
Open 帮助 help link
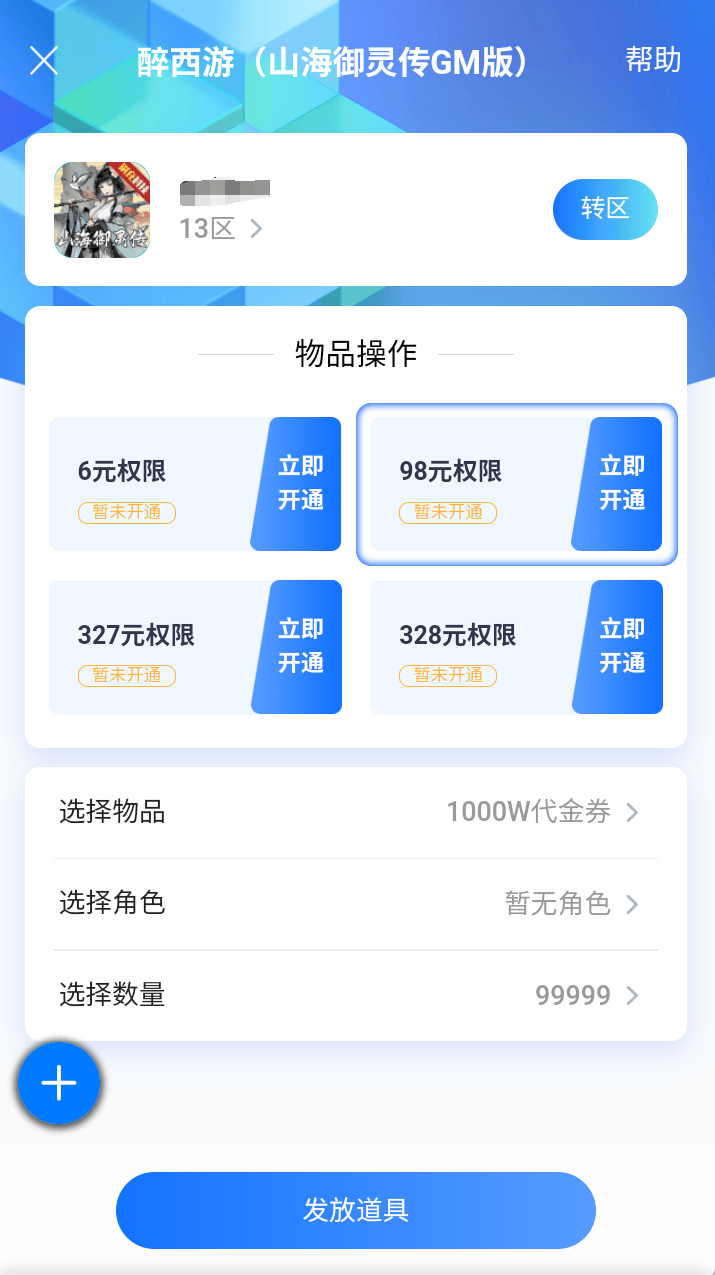click(653, 60)
